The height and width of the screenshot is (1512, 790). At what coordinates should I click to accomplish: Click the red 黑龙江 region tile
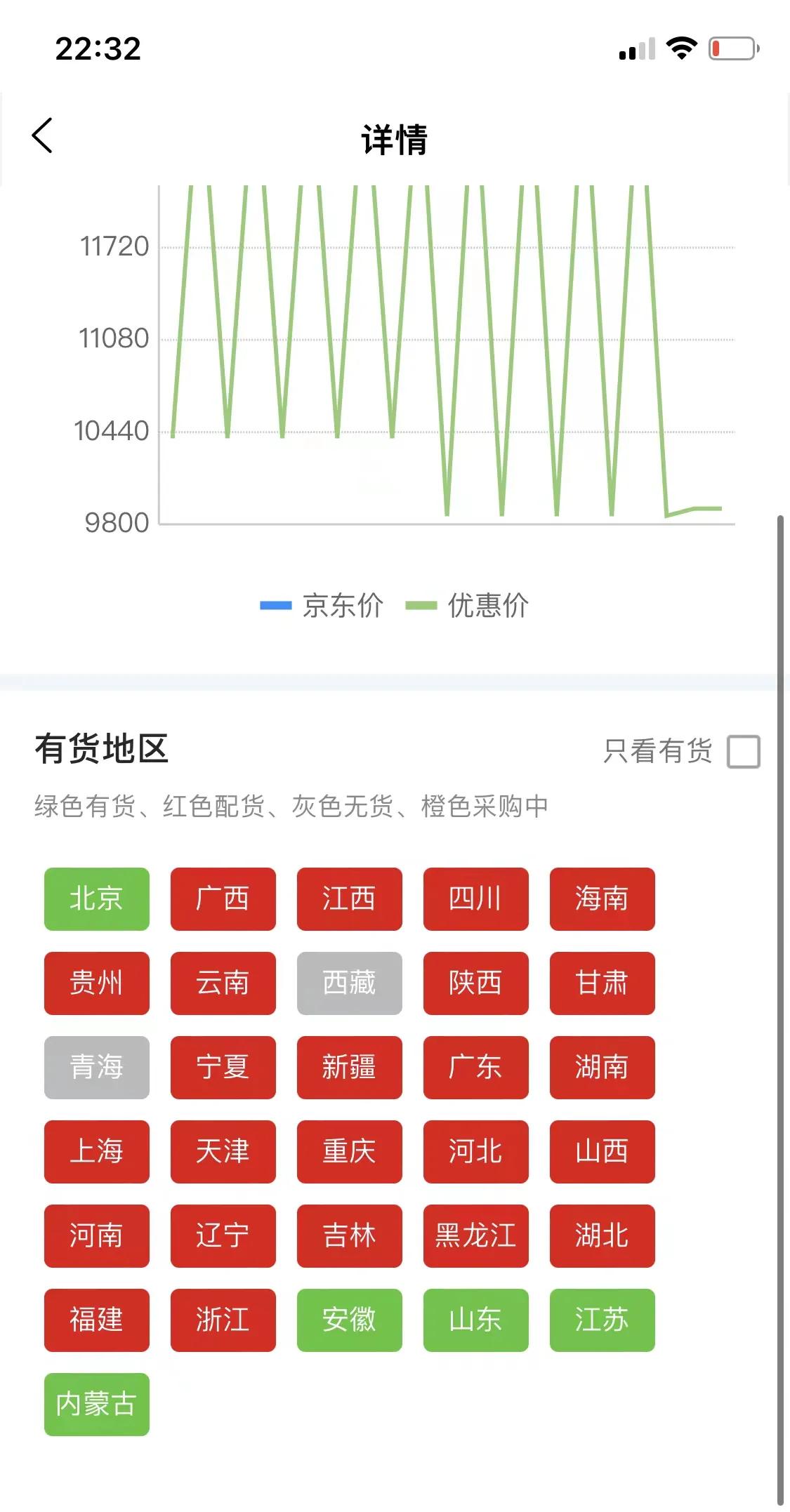pyautogui.click(x=475, y=1236)
